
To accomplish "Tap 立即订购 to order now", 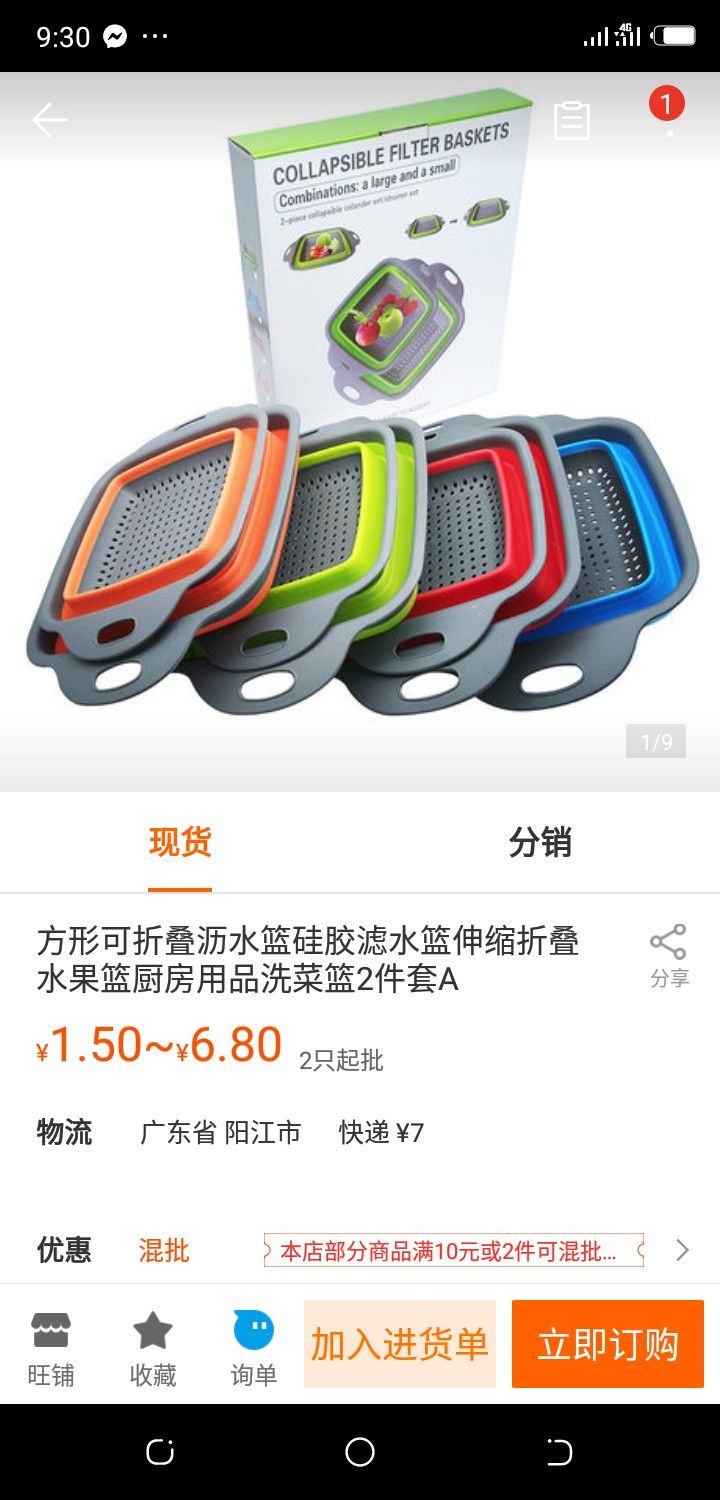I will tap(608, 1344).
